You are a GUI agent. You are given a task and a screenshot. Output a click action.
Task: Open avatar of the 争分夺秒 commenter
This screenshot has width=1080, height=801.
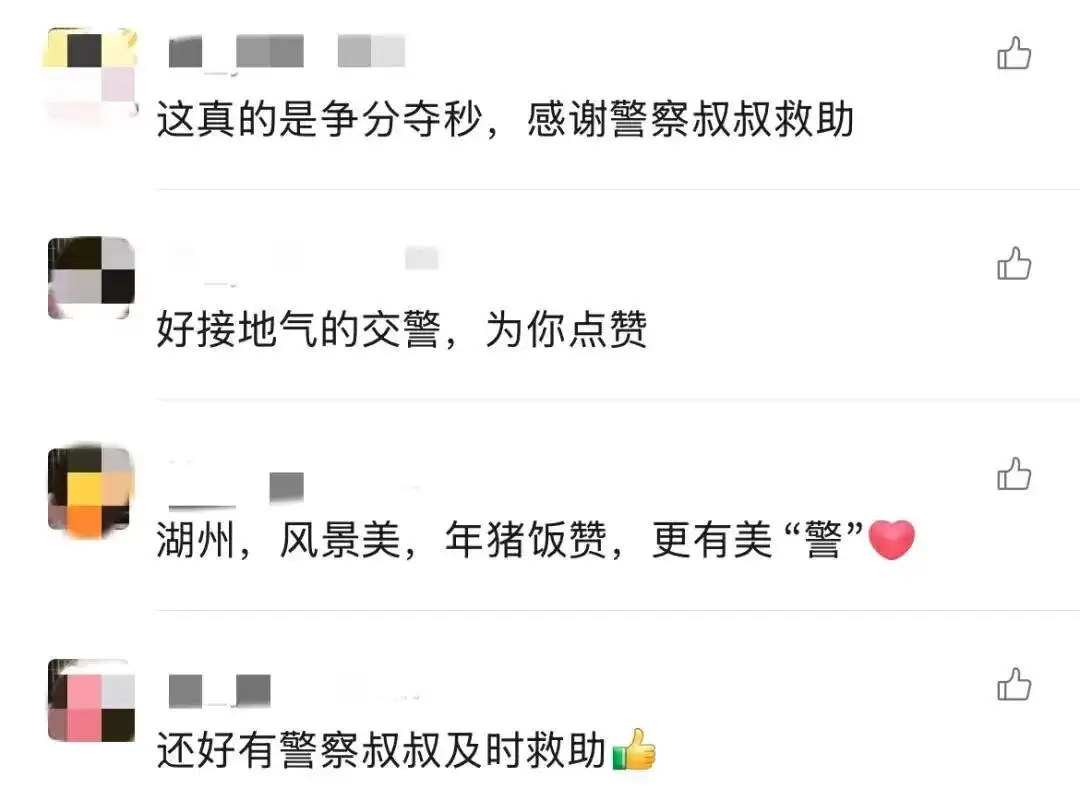(x=90, y=75)
